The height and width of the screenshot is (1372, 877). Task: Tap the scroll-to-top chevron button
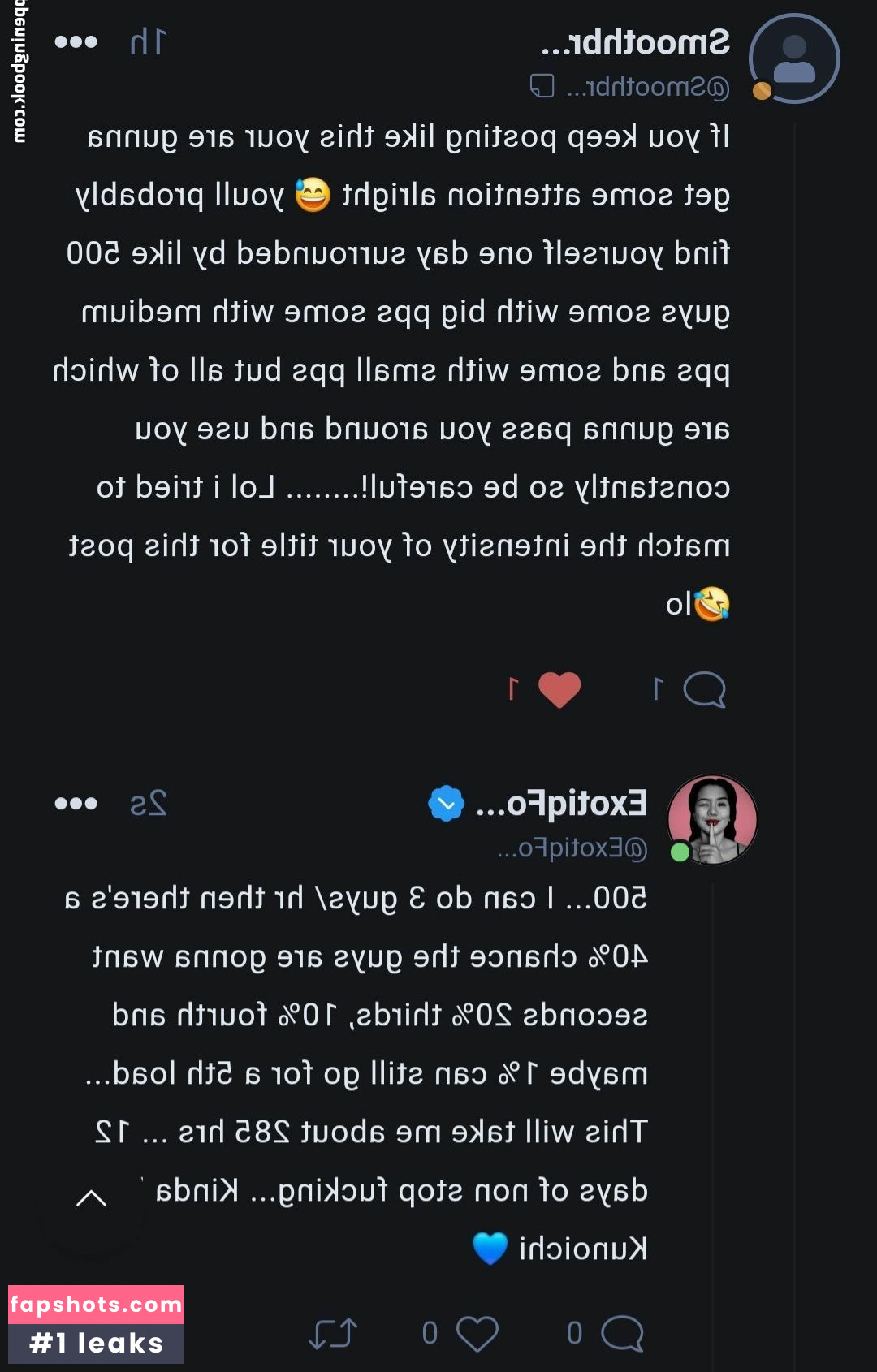[x=91, y=1198]
